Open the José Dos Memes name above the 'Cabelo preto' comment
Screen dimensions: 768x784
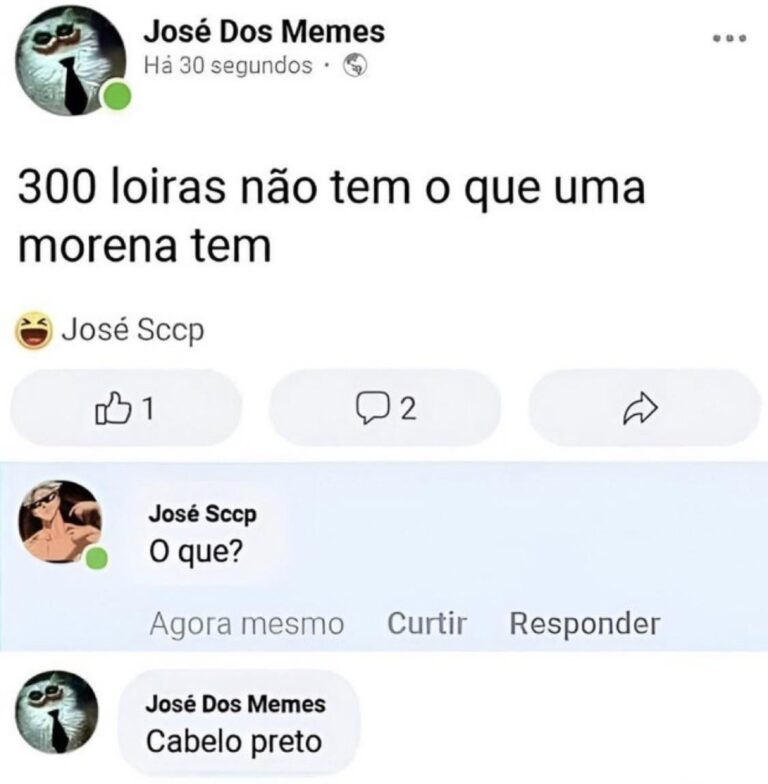tap(236, 704)
